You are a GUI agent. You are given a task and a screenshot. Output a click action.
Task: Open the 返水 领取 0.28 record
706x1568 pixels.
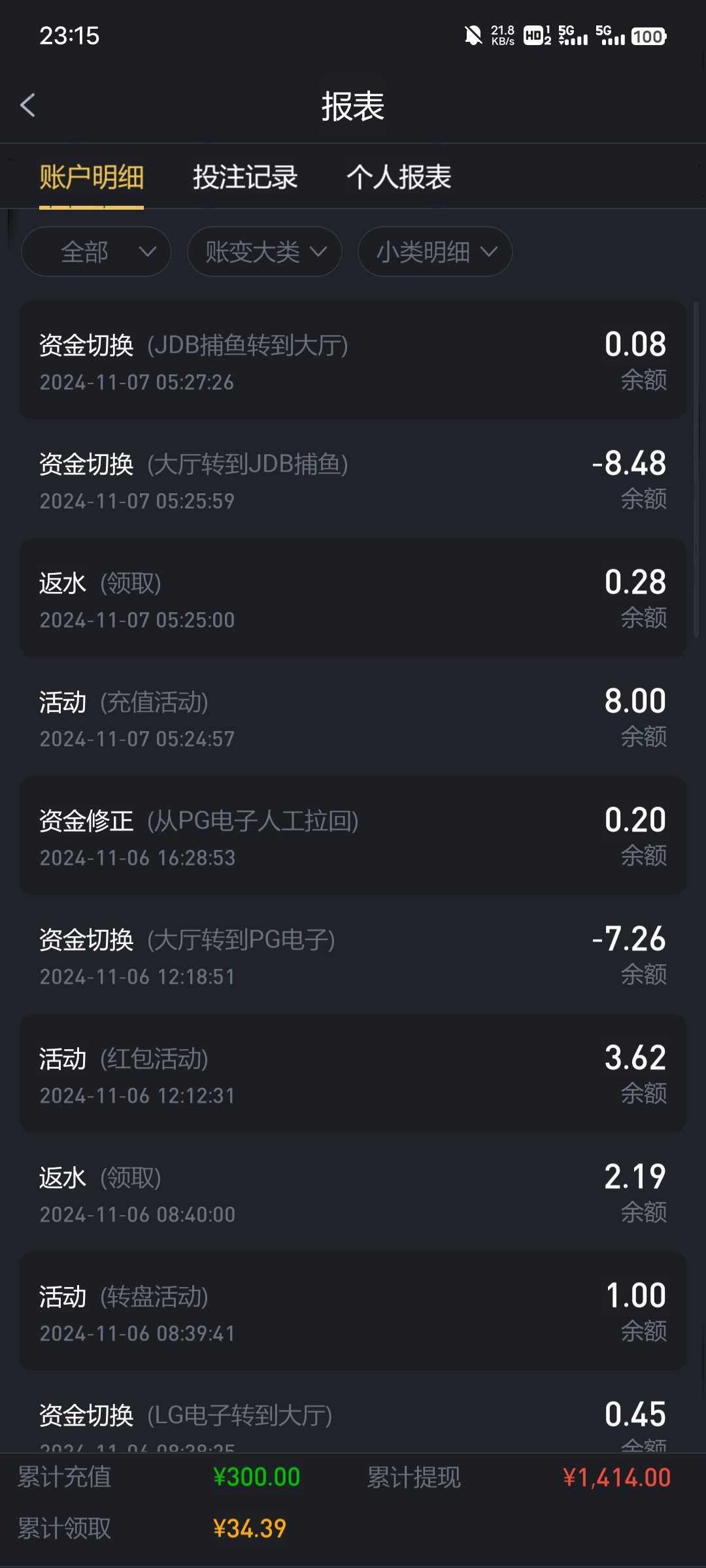click(x=353, y=598)
